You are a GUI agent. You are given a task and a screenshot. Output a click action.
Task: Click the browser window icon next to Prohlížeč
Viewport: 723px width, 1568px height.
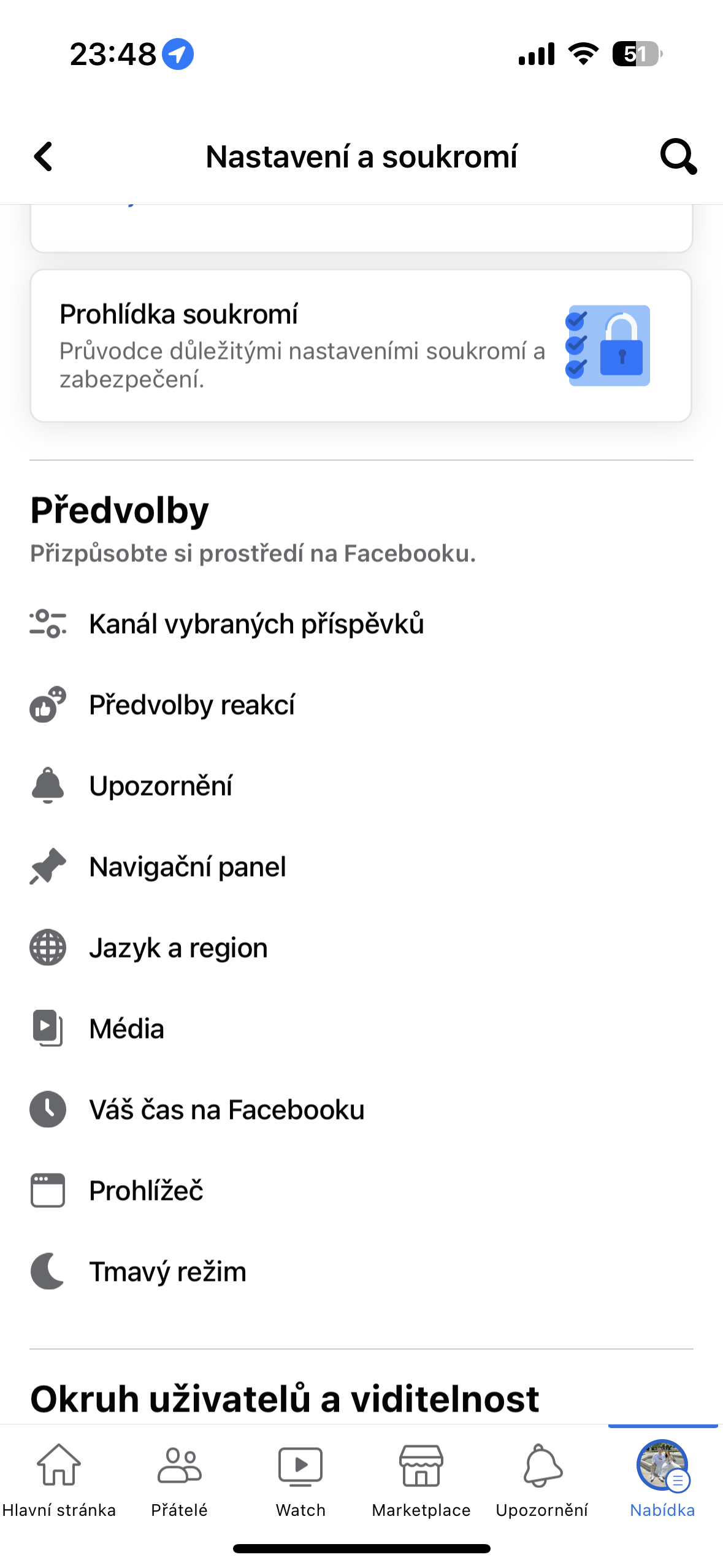pos(47,1190)
